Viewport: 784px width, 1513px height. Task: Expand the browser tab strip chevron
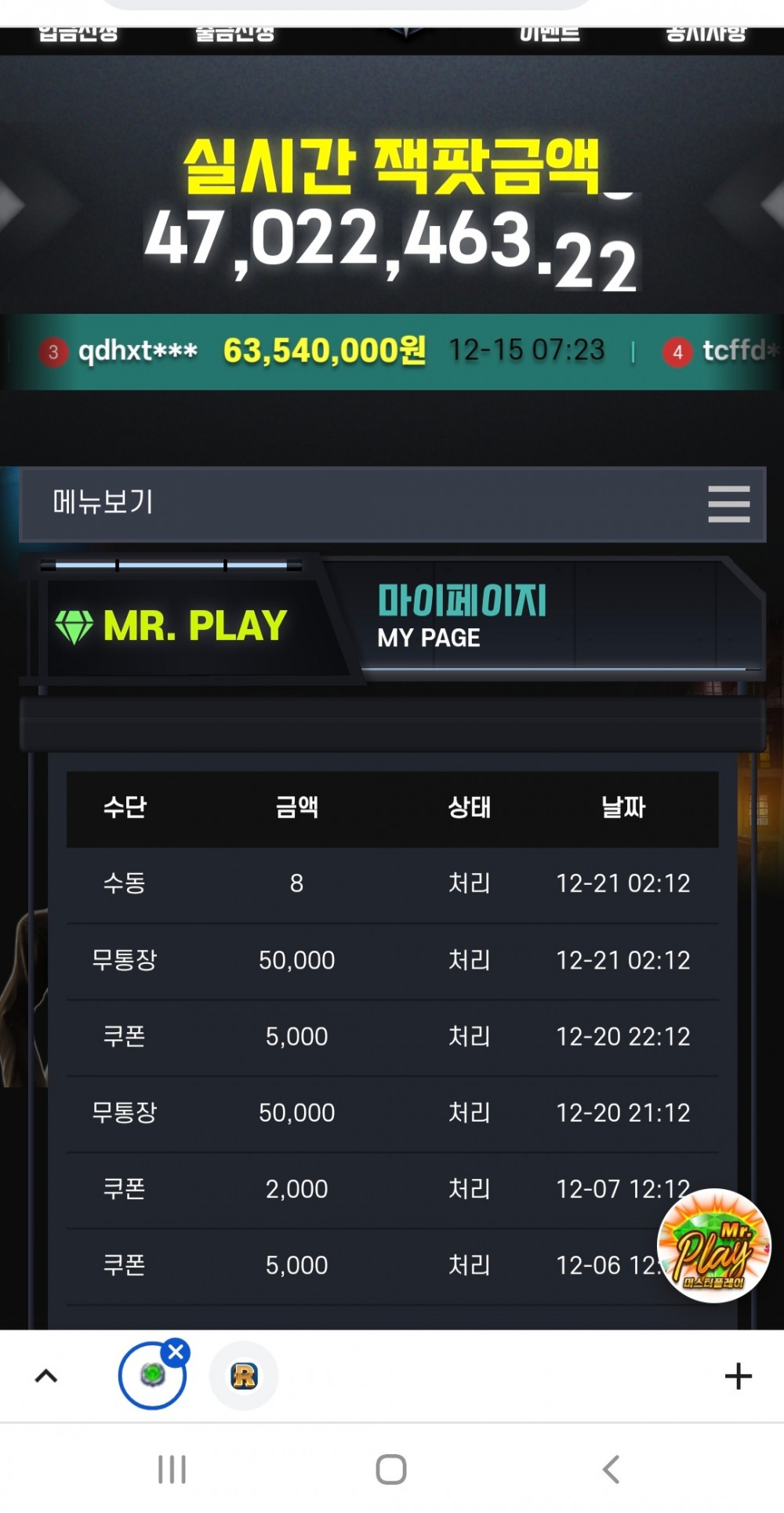pos(46,1376)
